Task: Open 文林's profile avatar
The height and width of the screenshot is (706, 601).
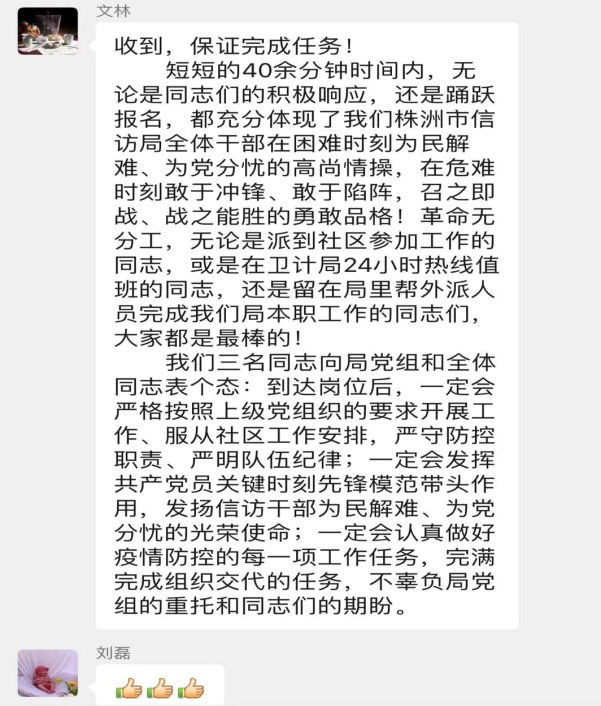Action: pos(47,27)
